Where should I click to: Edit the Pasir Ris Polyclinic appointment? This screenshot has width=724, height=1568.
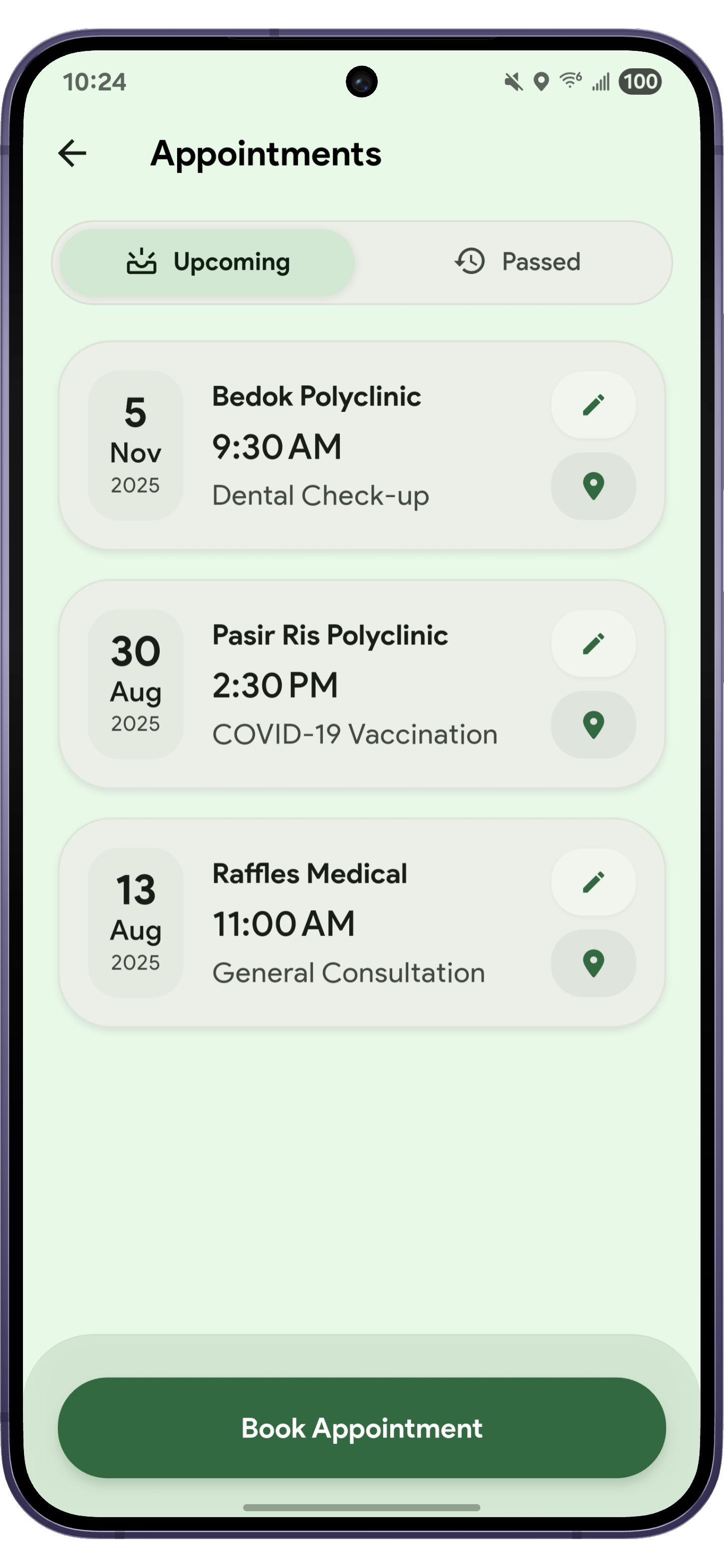593,643
